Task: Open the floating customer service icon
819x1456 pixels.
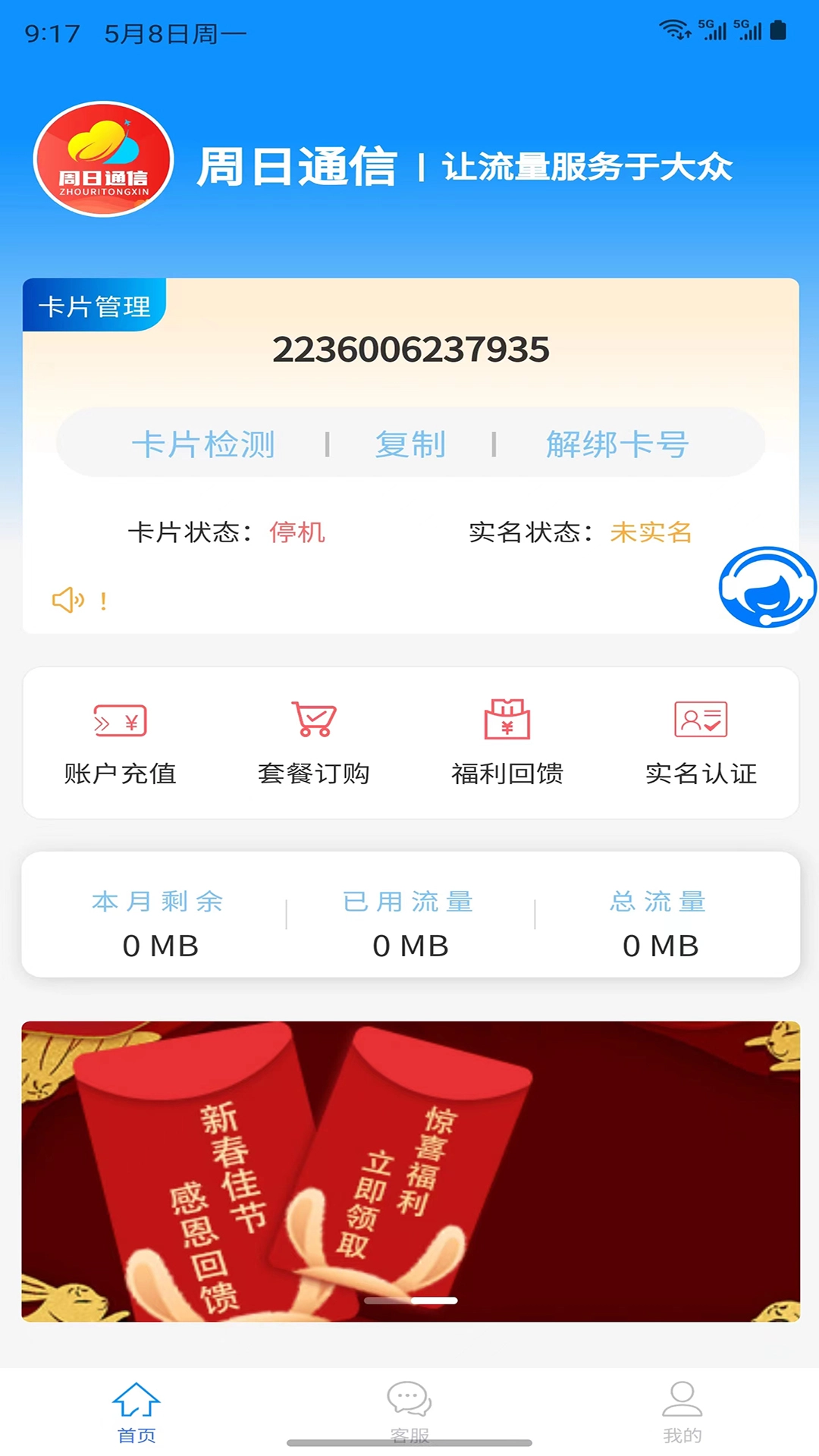Action: pyautogui.click(x=767, y=588)
